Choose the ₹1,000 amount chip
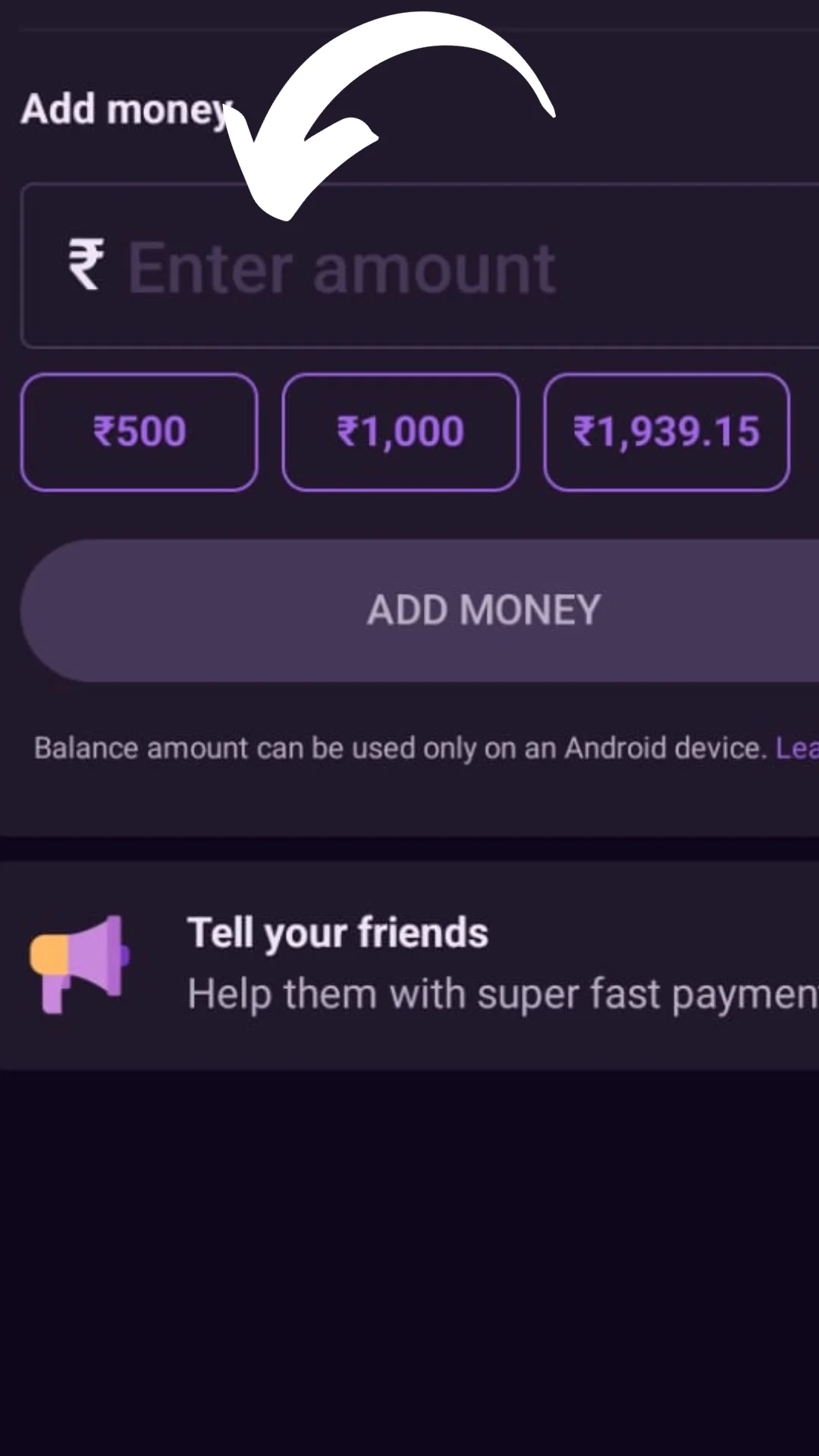819x1456 pixels. click(400, 432)
